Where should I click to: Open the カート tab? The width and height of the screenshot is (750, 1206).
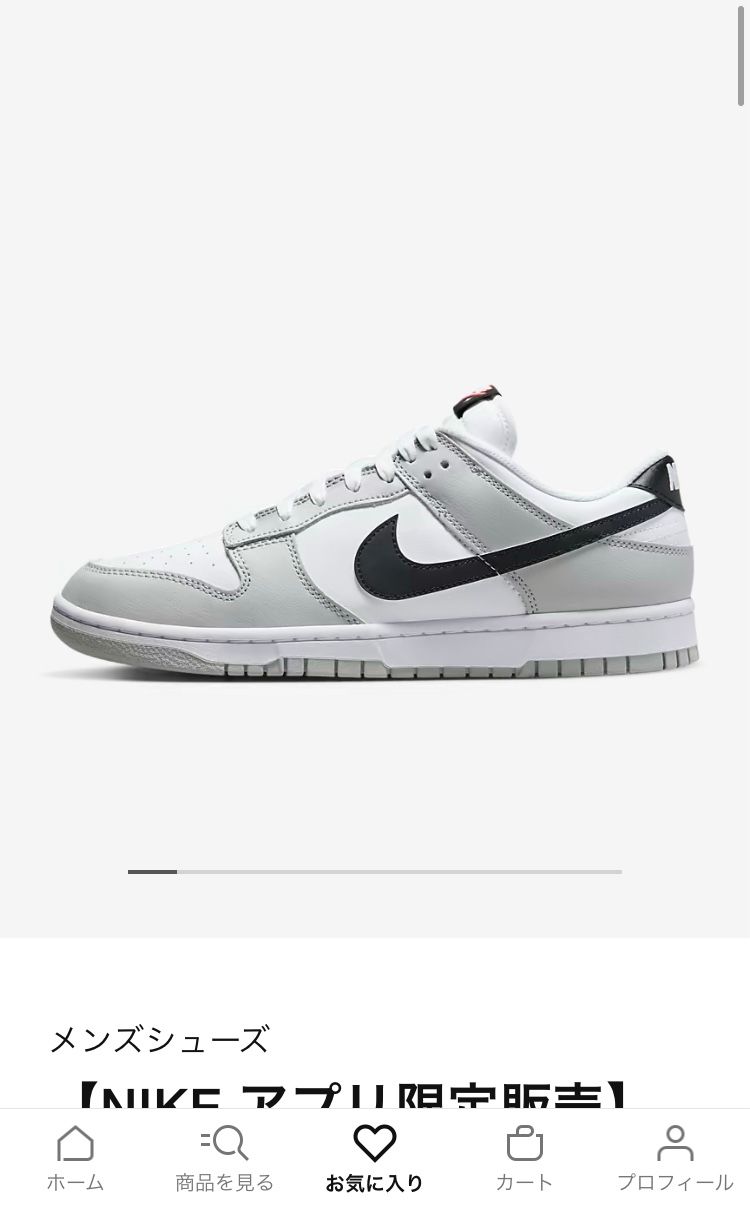click(x=525, y=1158)
